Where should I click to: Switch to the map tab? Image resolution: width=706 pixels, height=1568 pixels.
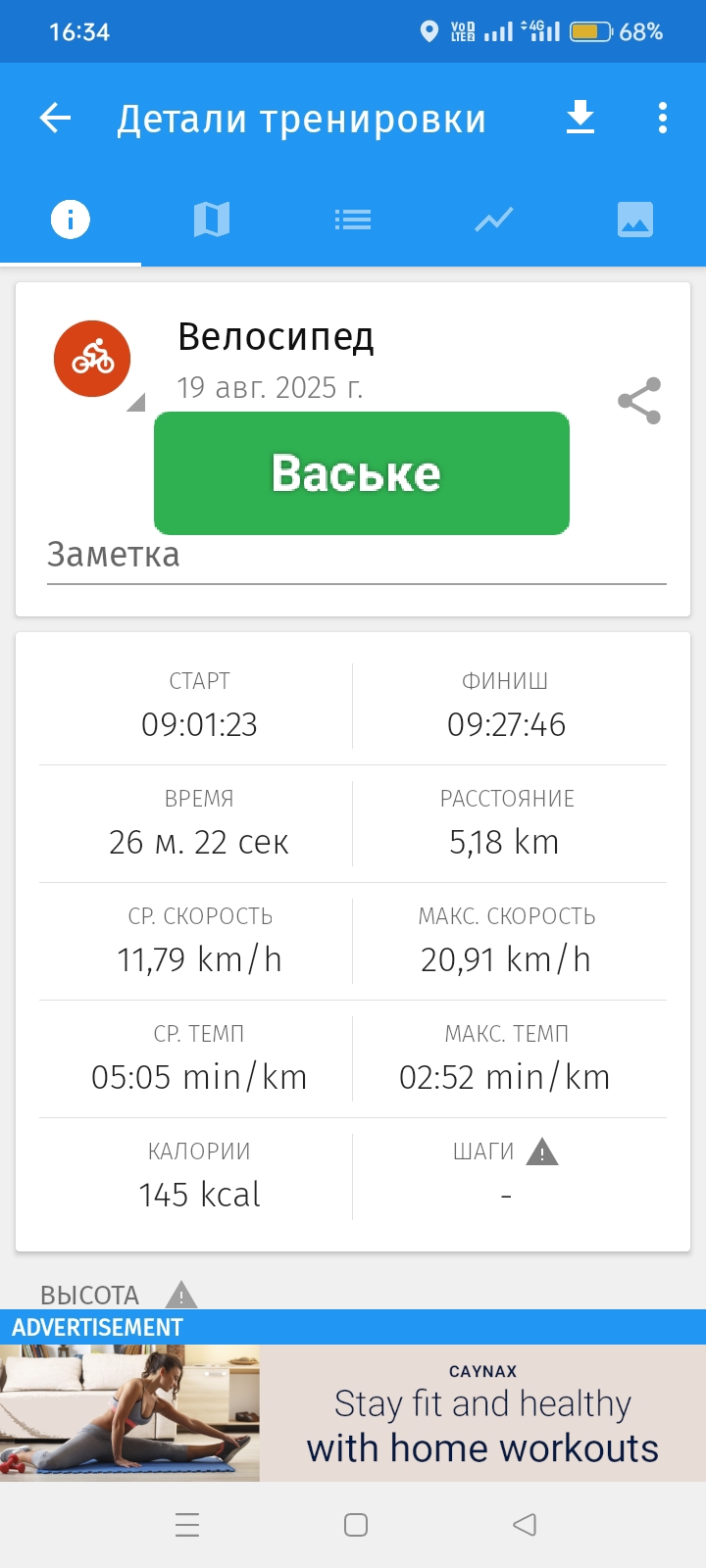[212, 220]
